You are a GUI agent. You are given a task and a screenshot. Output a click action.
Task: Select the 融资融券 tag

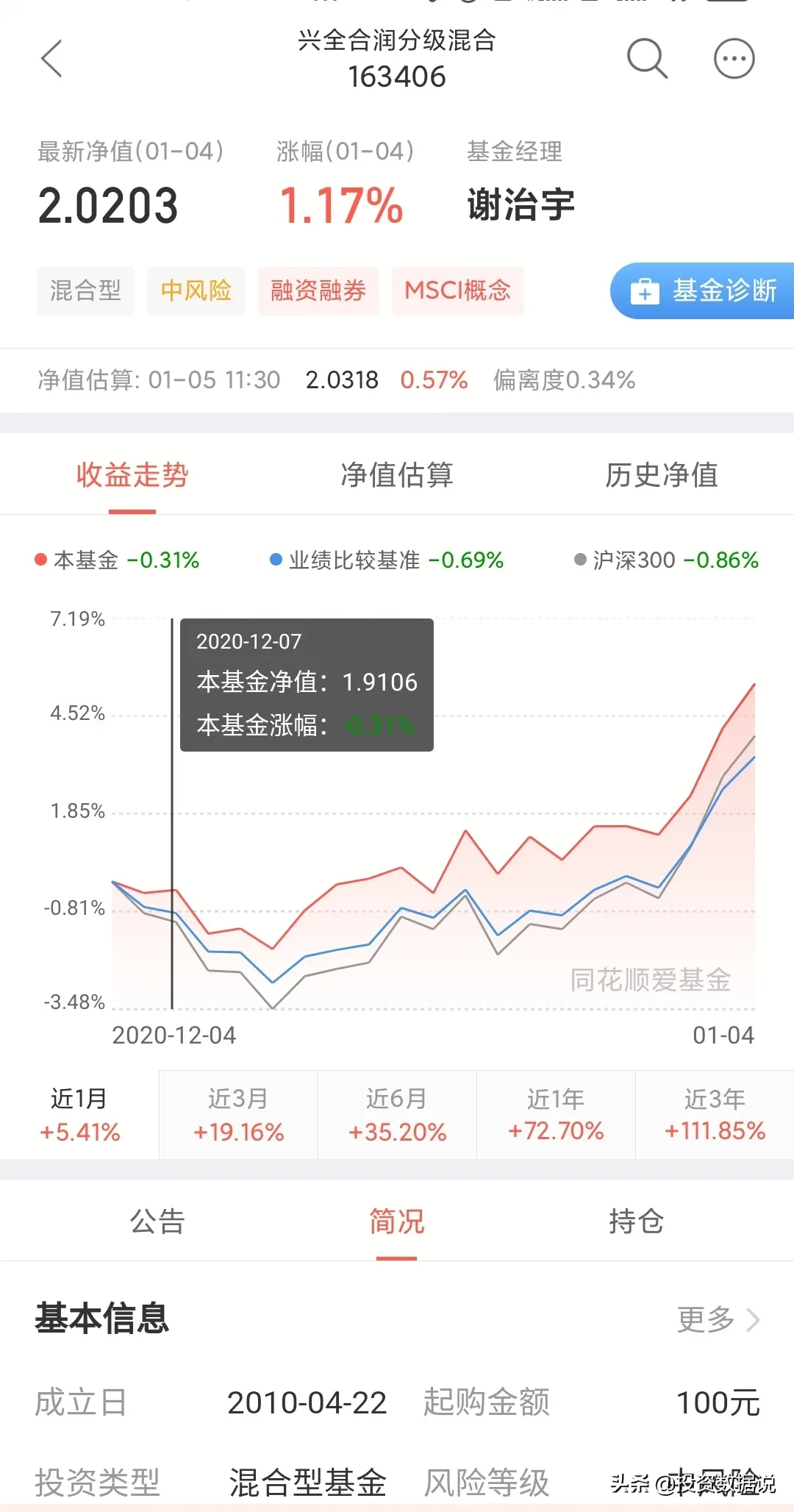tap(318, 290)
